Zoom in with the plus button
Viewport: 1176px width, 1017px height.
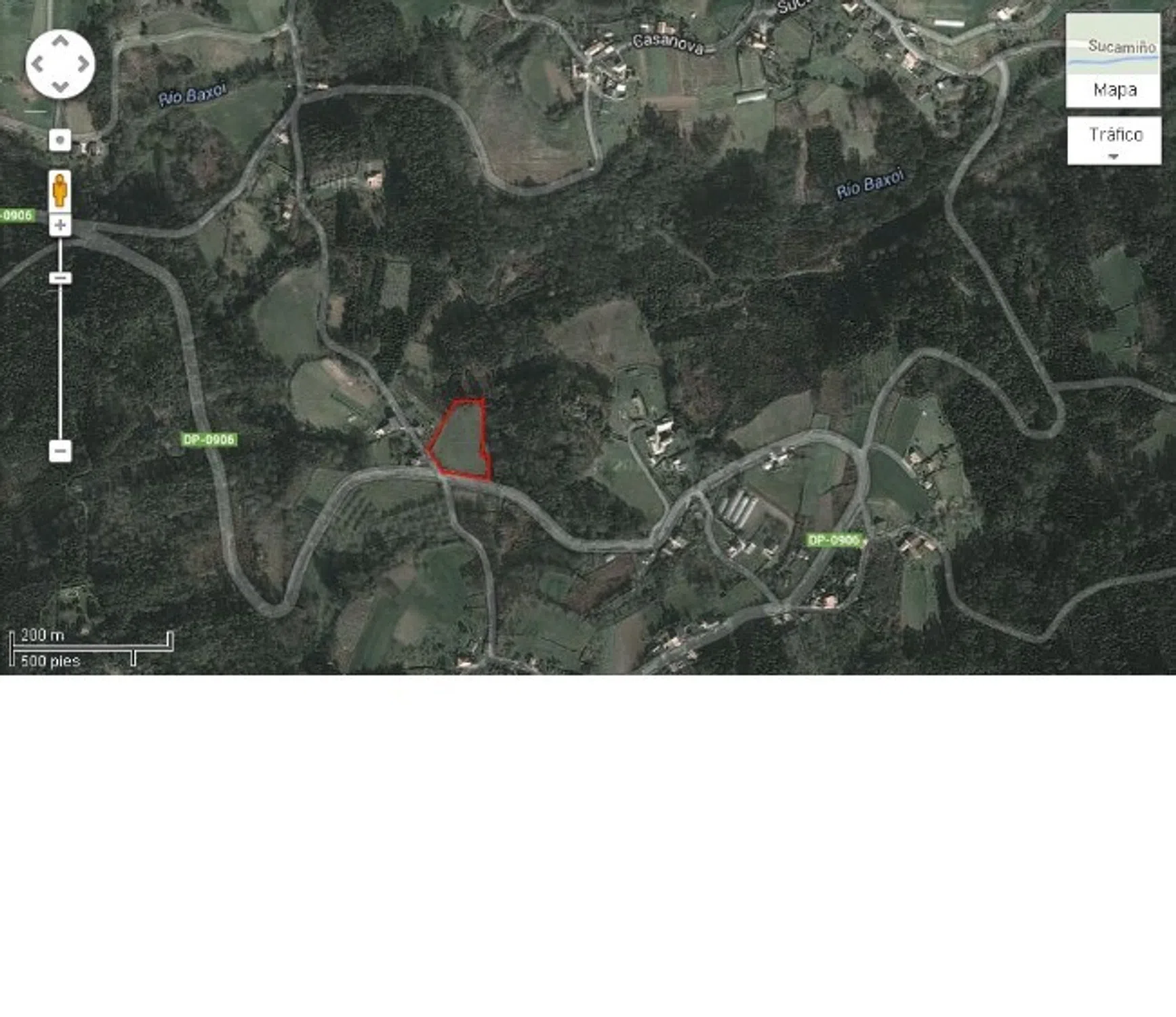pos(60,225)
